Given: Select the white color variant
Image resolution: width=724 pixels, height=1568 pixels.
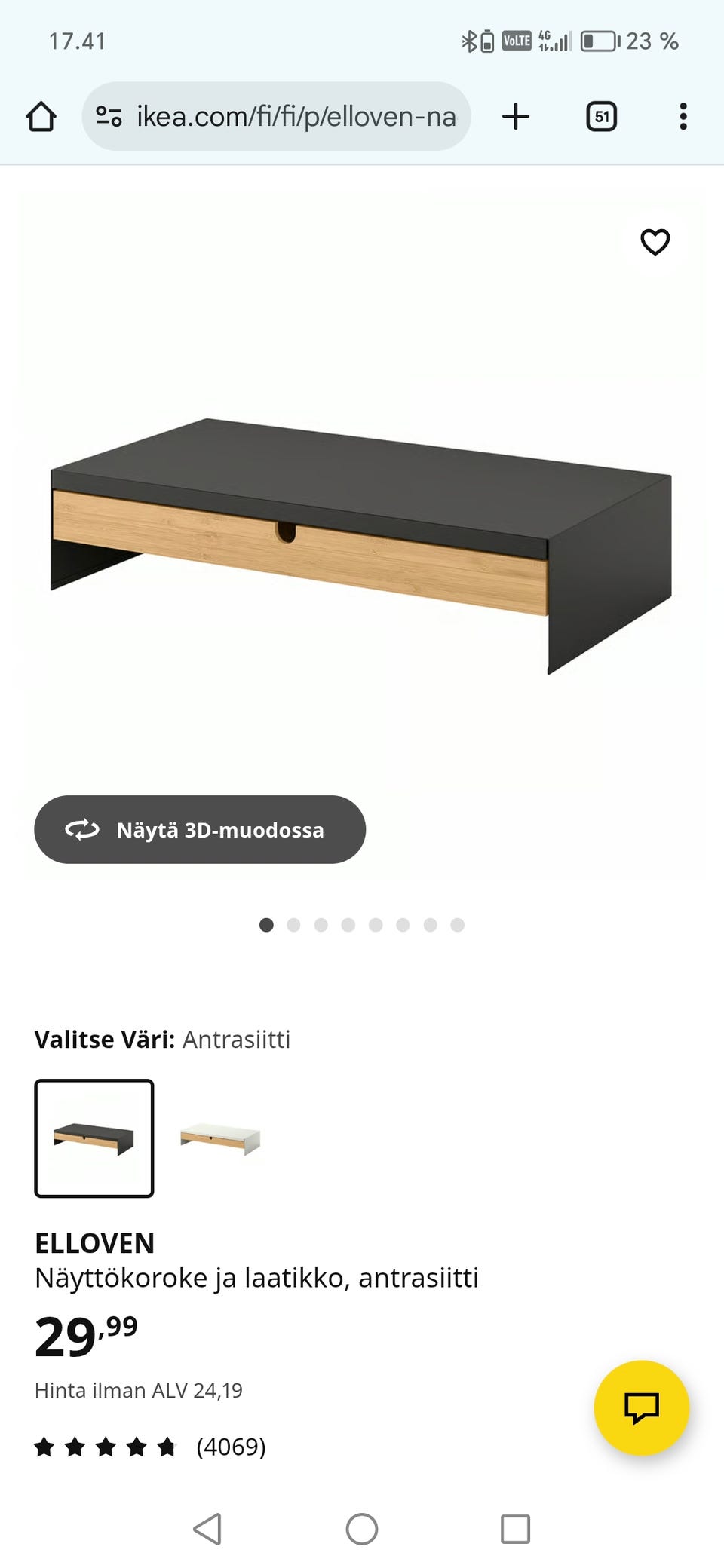Looking at the screenshot, I should [x=218, y=1138].
